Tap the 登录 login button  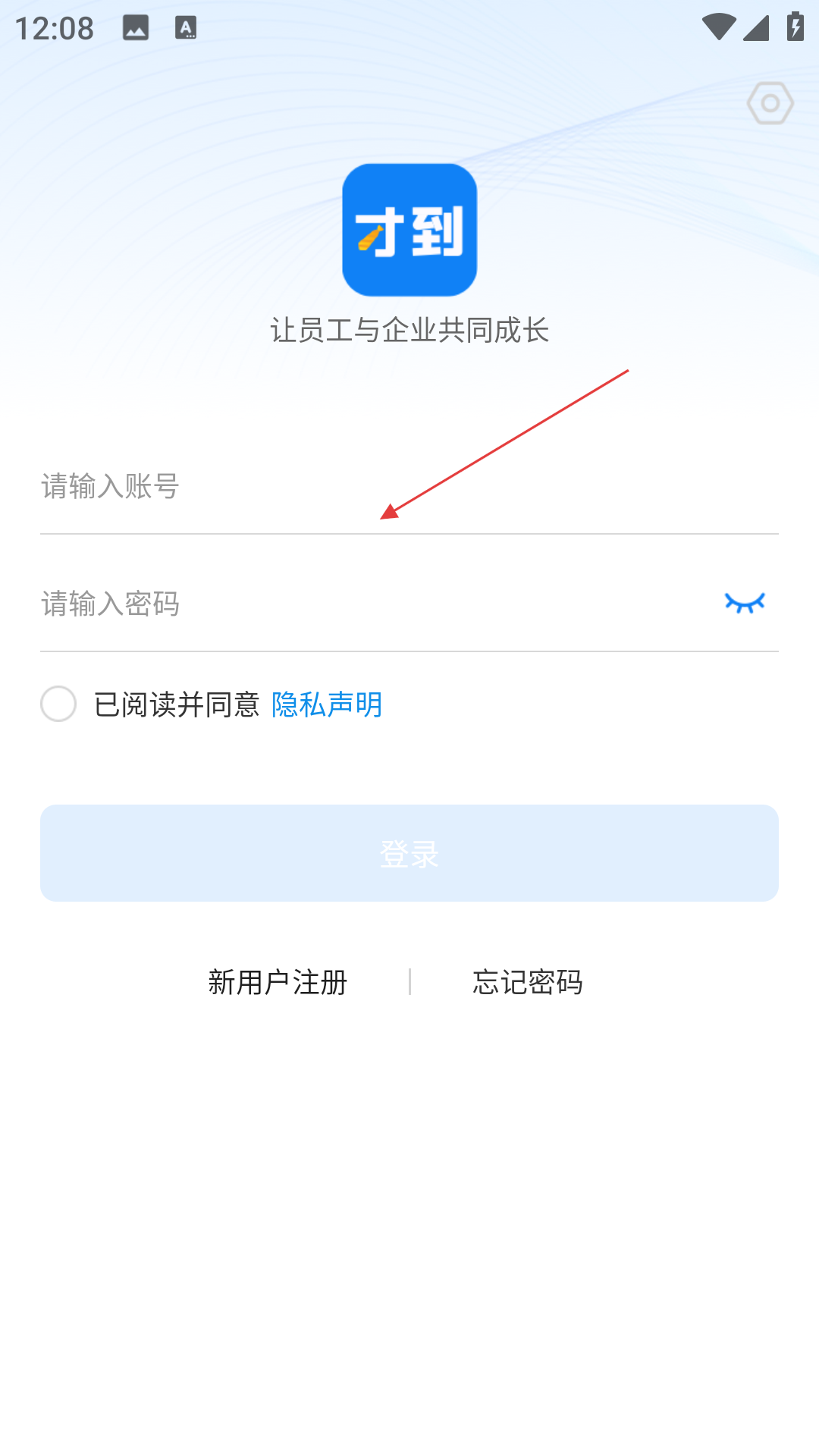click(409, 853)
